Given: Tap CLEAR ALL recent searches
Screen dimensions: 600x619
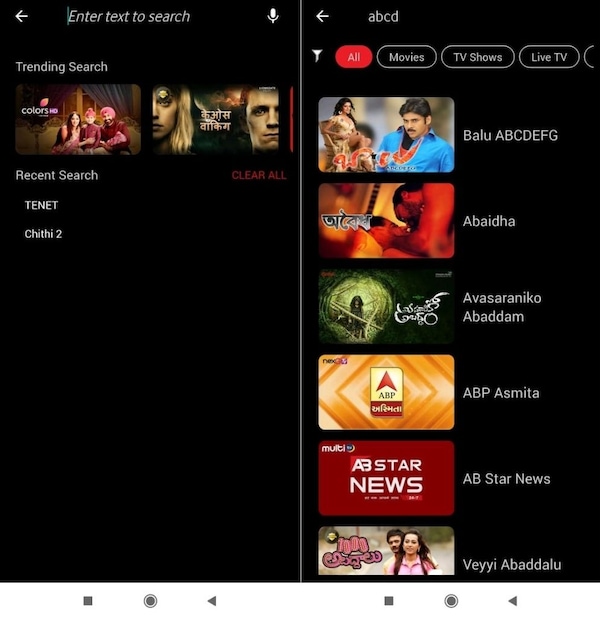Looking at the screenshot, I should tap(258, 175).
